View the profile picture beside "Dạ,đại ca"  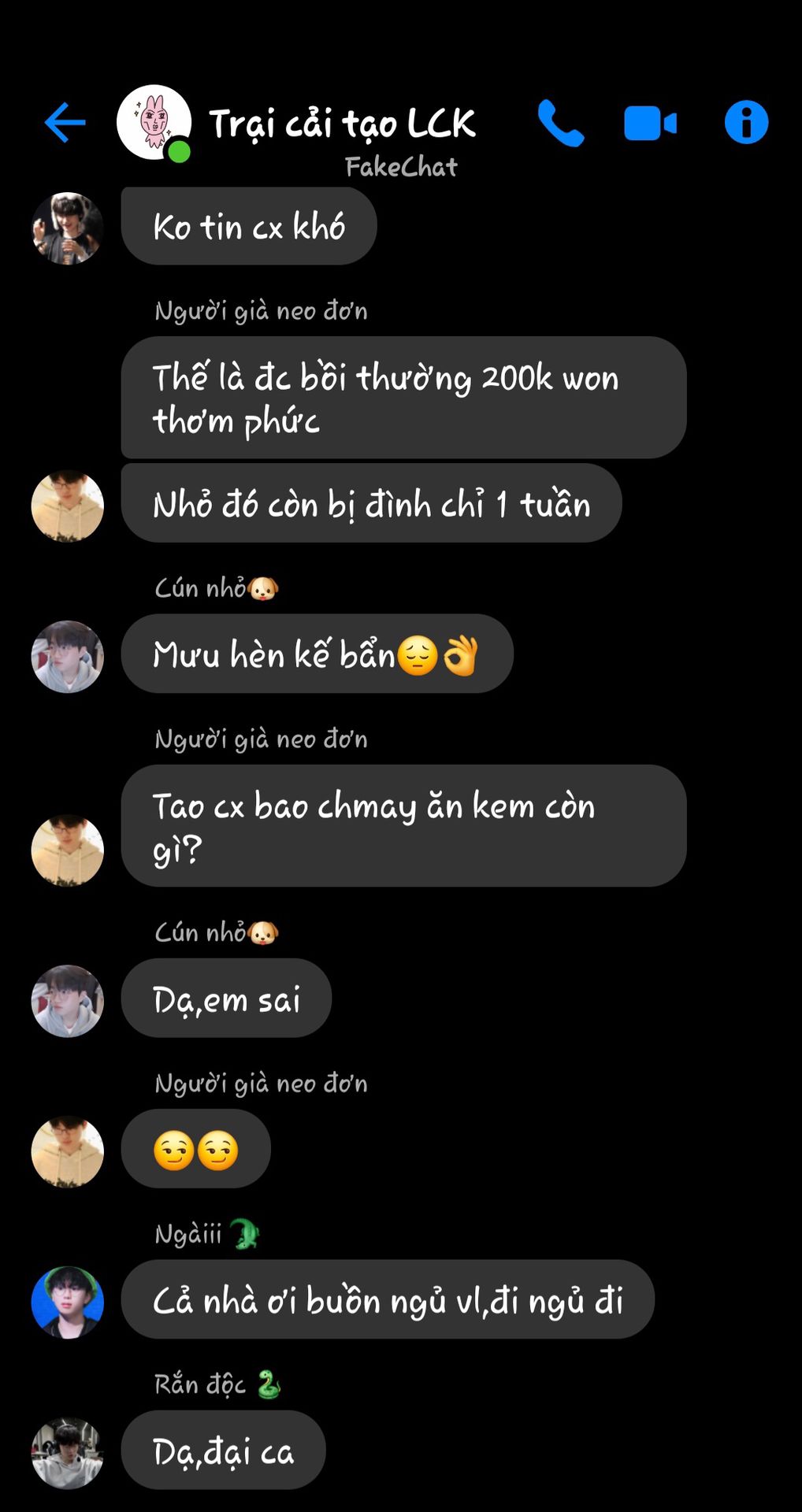point(67,1453)
